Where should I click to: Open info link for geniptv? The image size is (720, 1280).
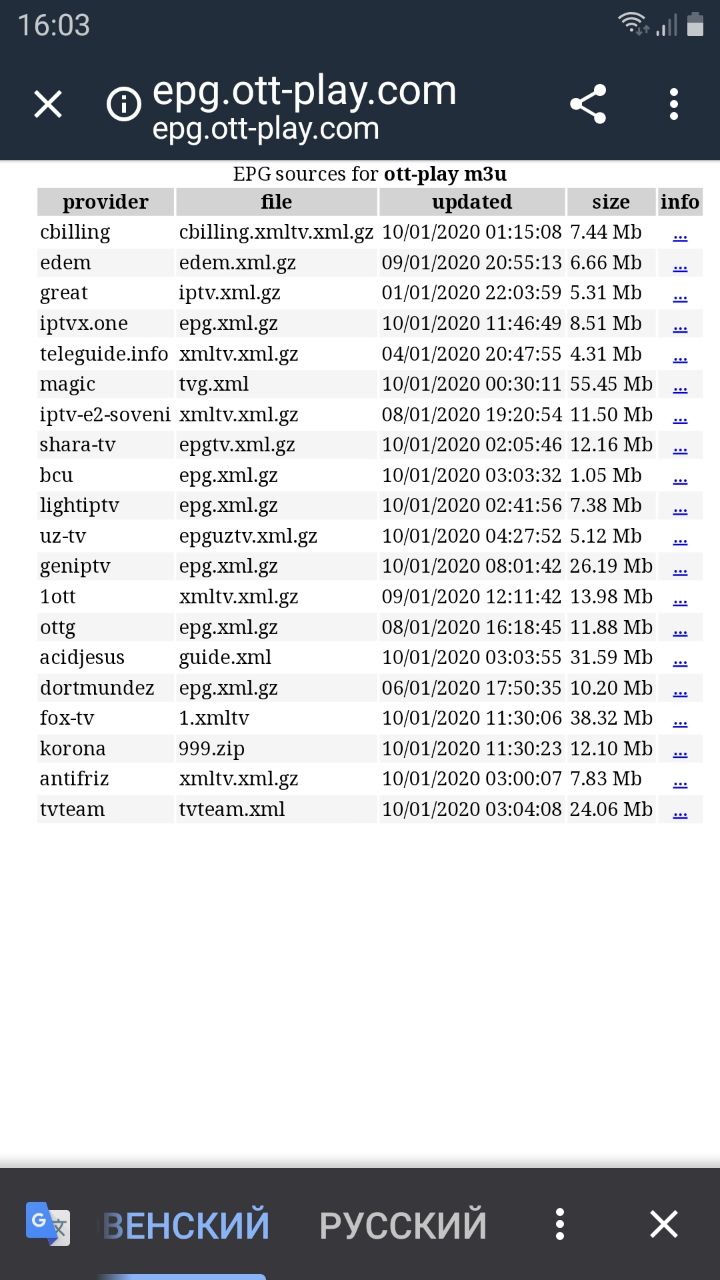[x=680, y=567]
